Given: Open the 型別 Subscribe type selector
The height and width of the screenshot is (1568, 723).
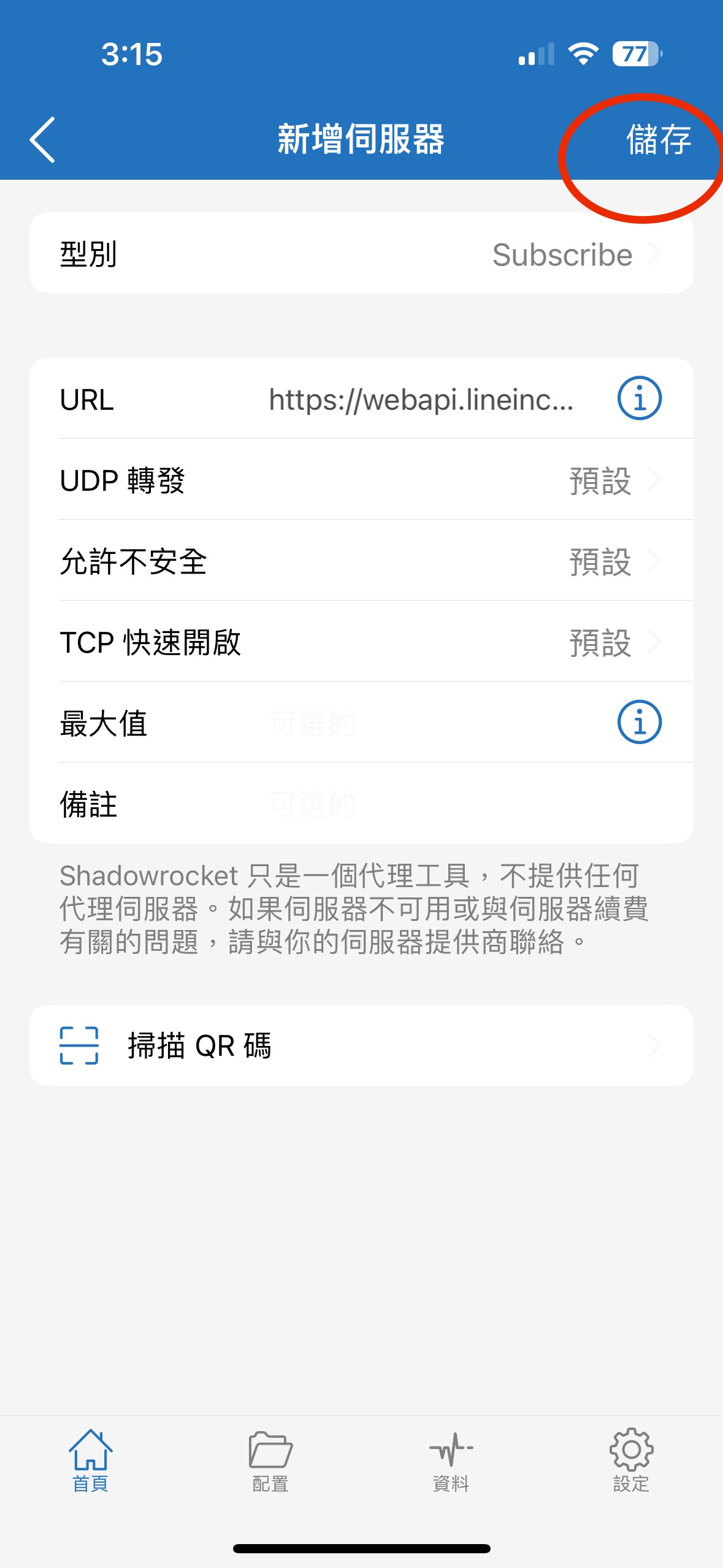Looking at the screenshot, I should [x=361, y=253].
